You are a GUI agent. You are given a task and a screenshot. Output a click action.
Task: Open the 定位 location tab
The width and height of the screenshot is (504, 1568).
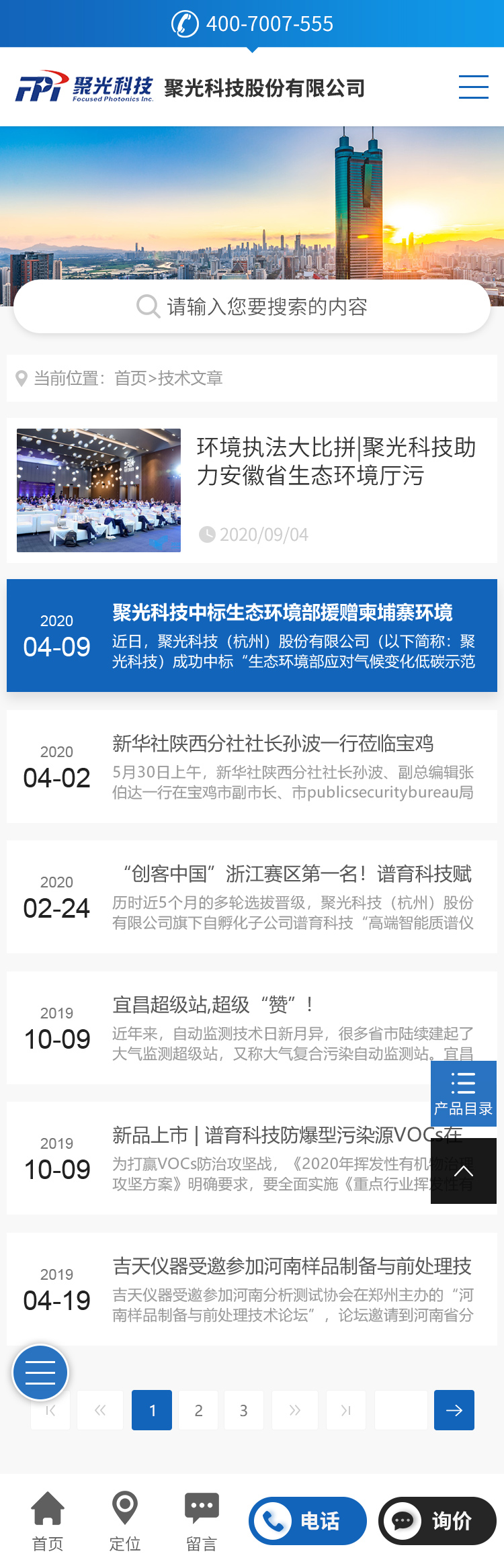tap(125, 1522)
